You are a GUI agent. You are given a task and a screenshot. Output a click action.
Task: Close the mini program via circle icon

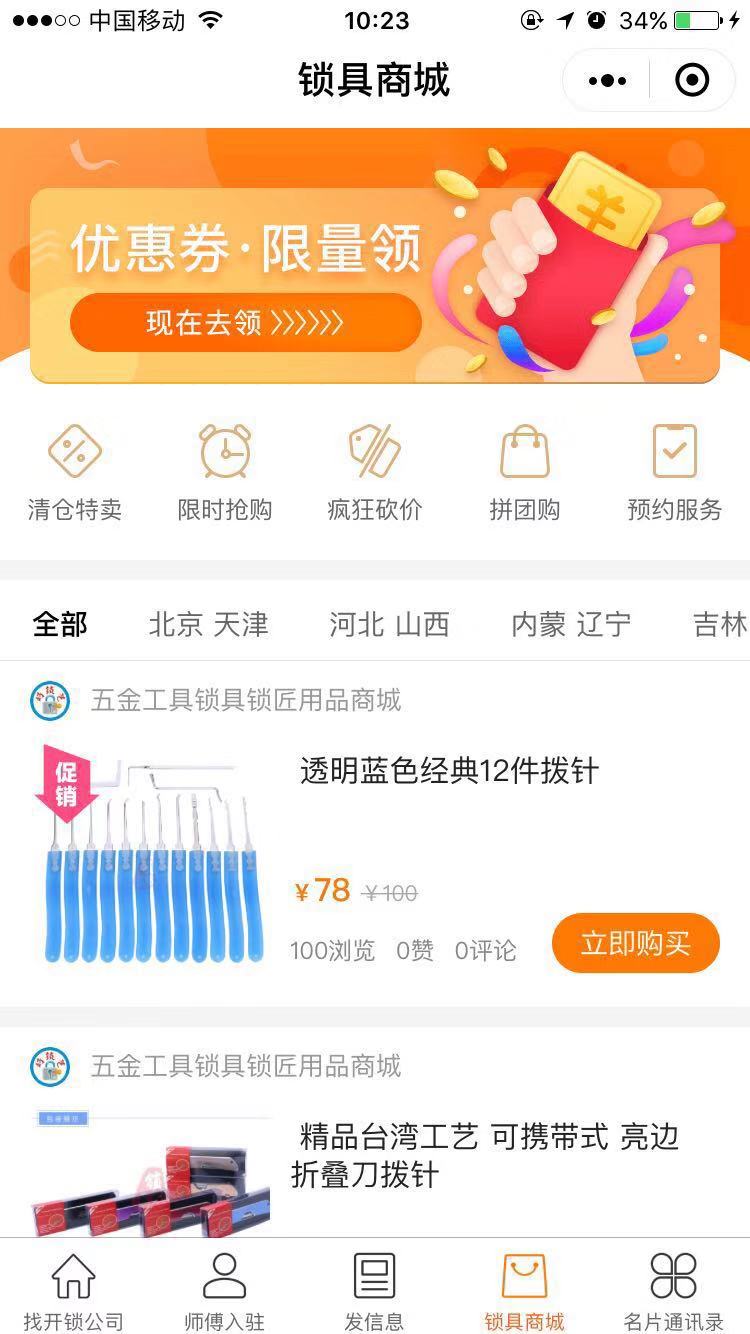click(692, 81)
